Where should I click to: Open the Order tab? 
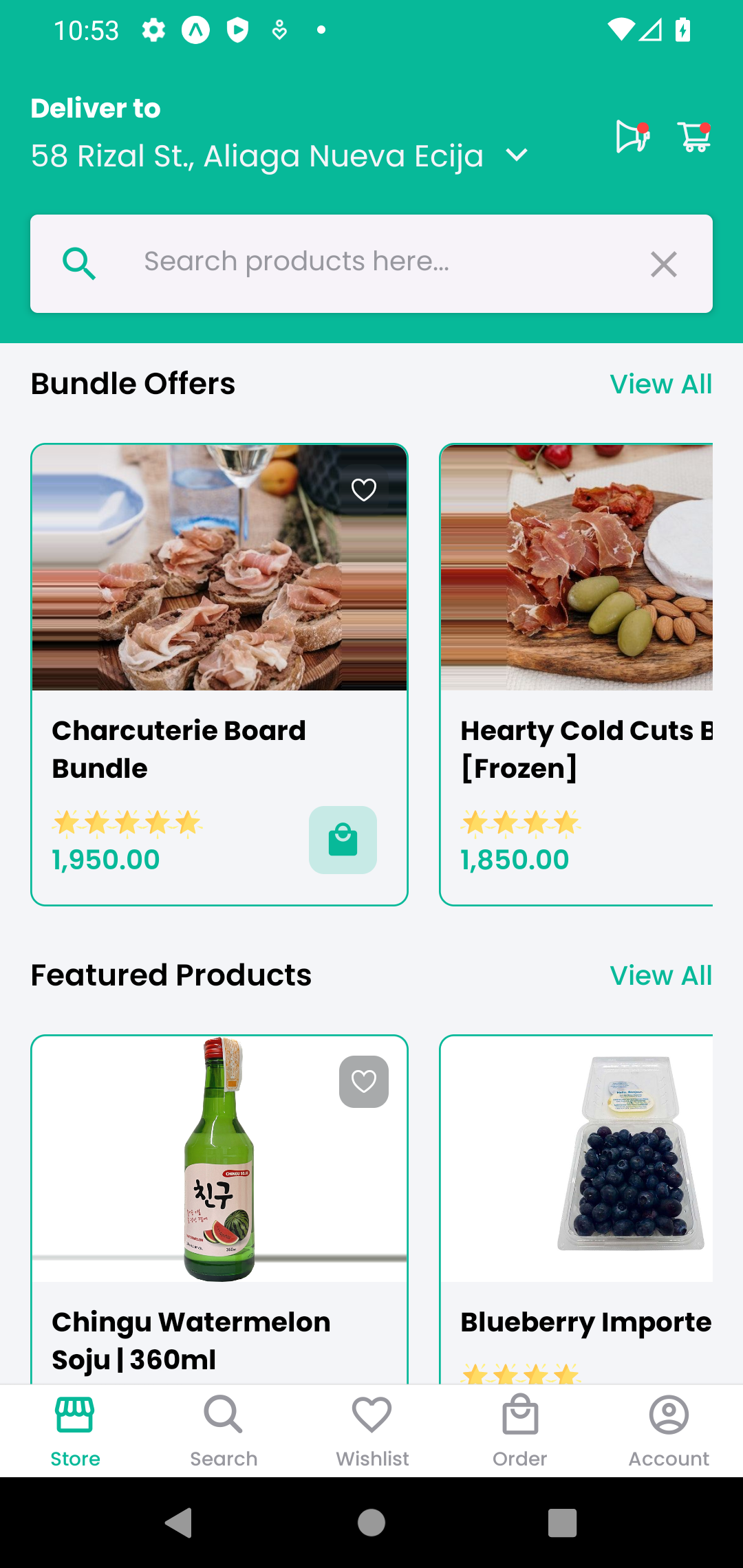point(520,1430)
